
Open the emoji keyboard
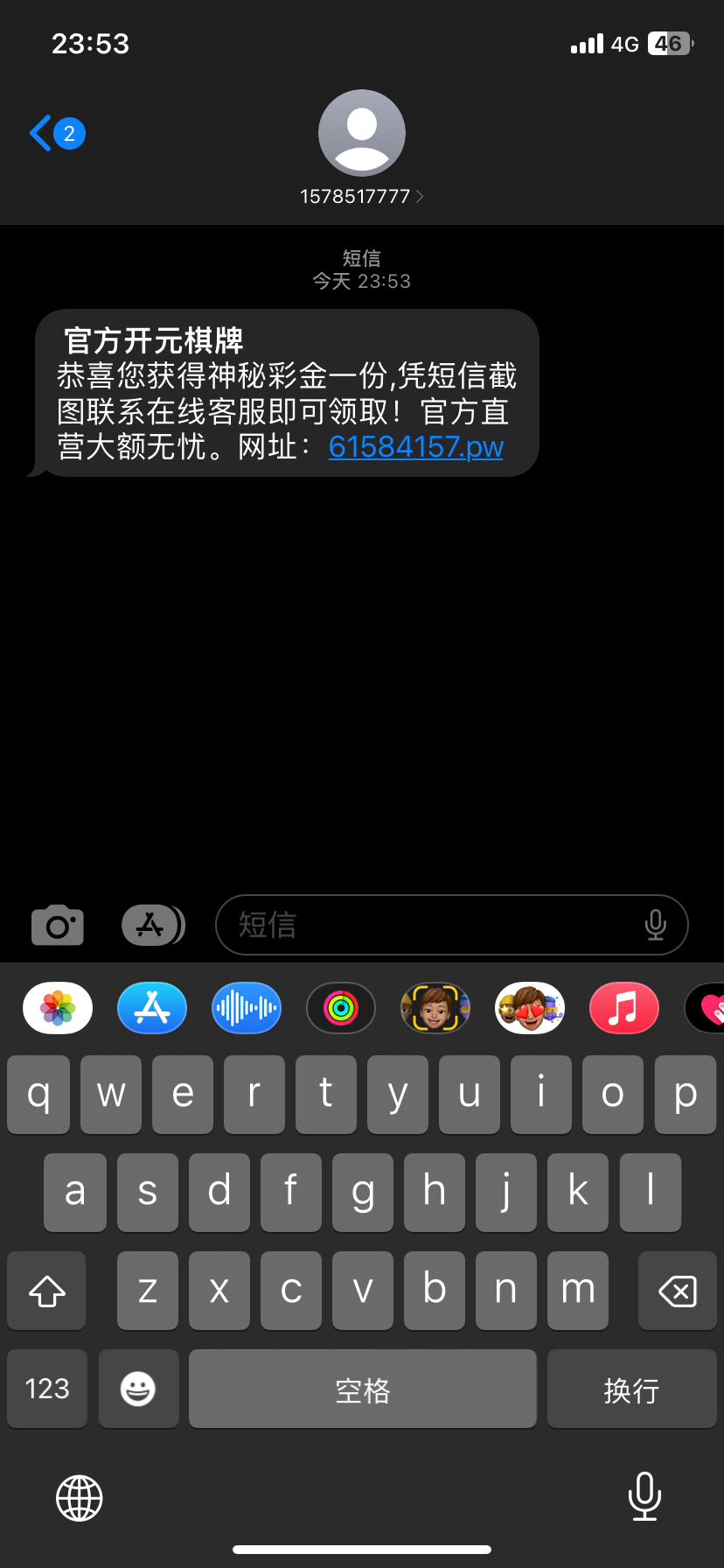click(x=138, y=1389)
